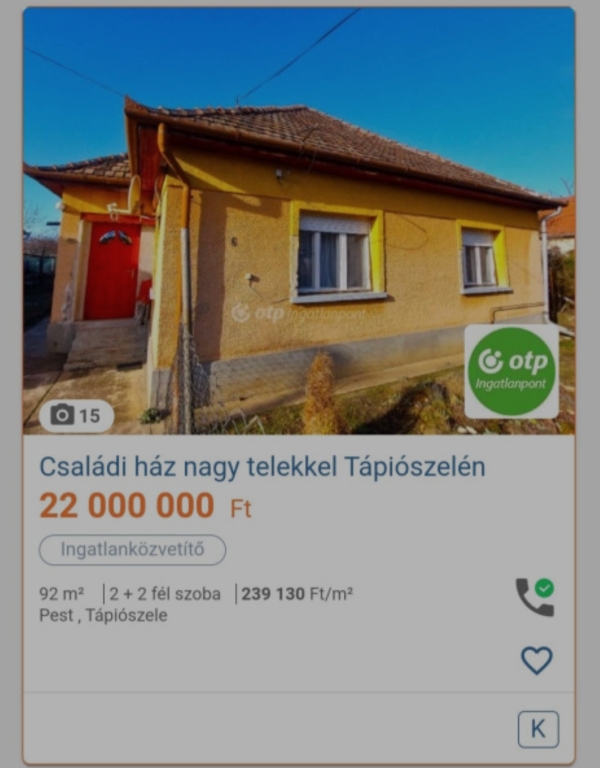This screenshot has width=600, height=768.
Task: Save listing to favorites with heart
Action: coord(537,660)
